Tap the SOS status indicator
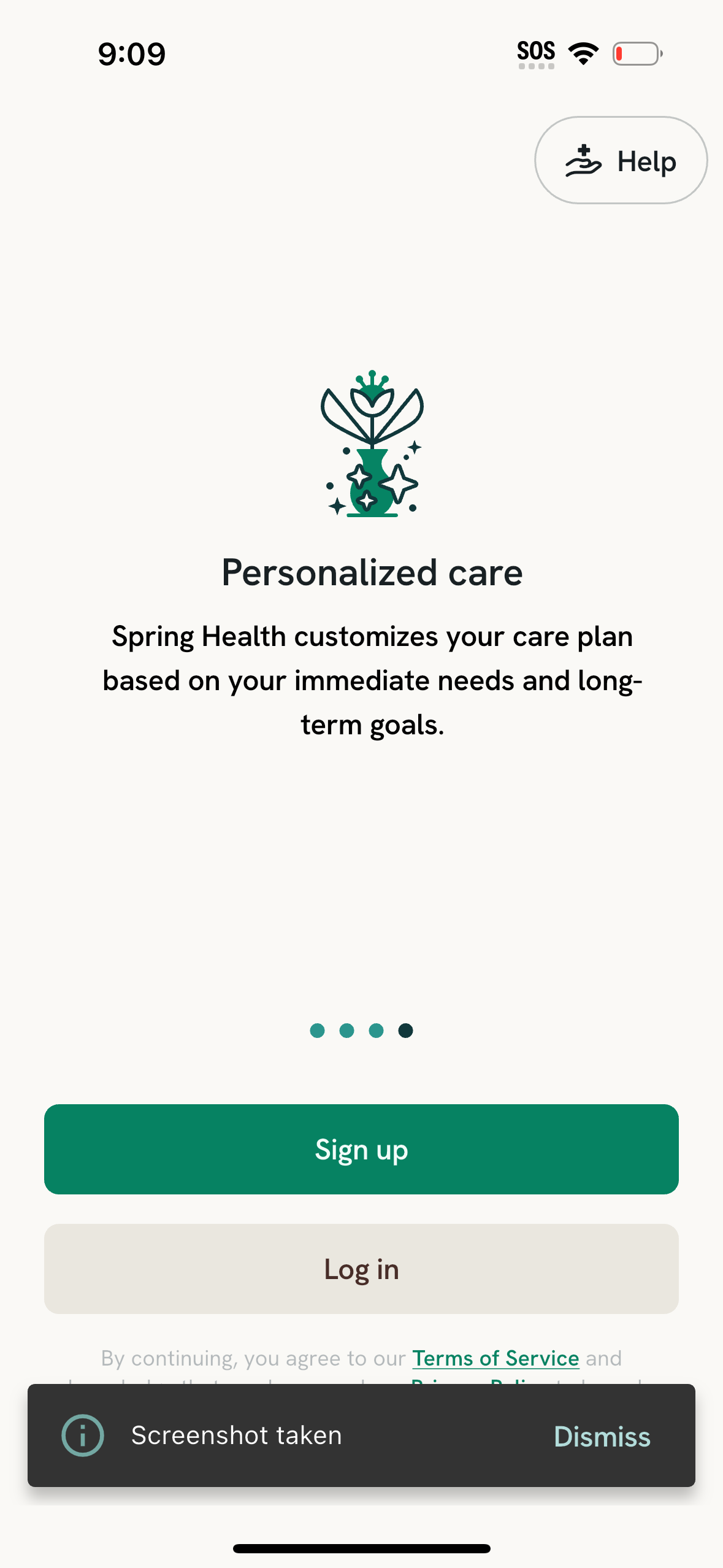This screenshot has width=723, height=1568. point(535,51)
